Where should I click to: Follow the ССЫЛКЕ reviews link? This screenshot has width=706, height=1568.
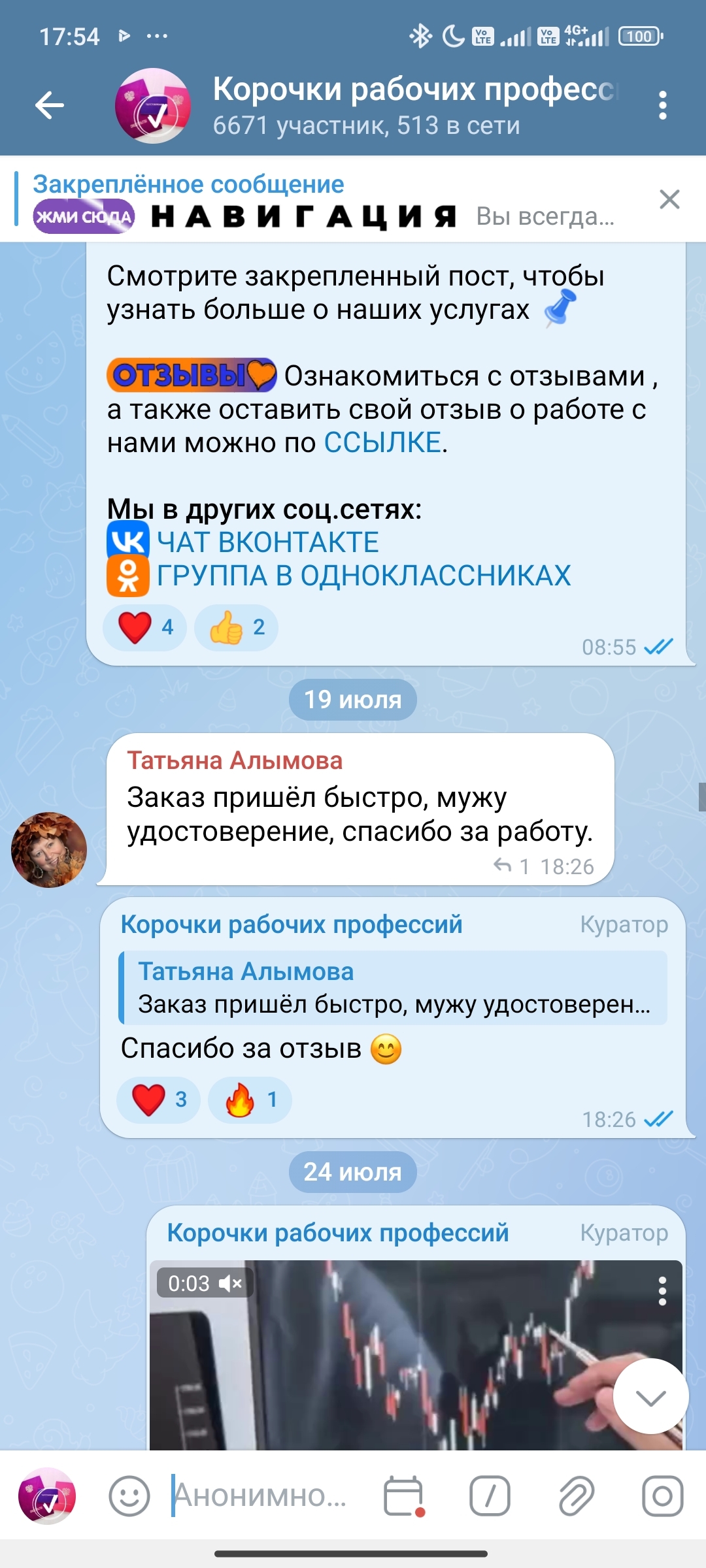pos(382,443)
